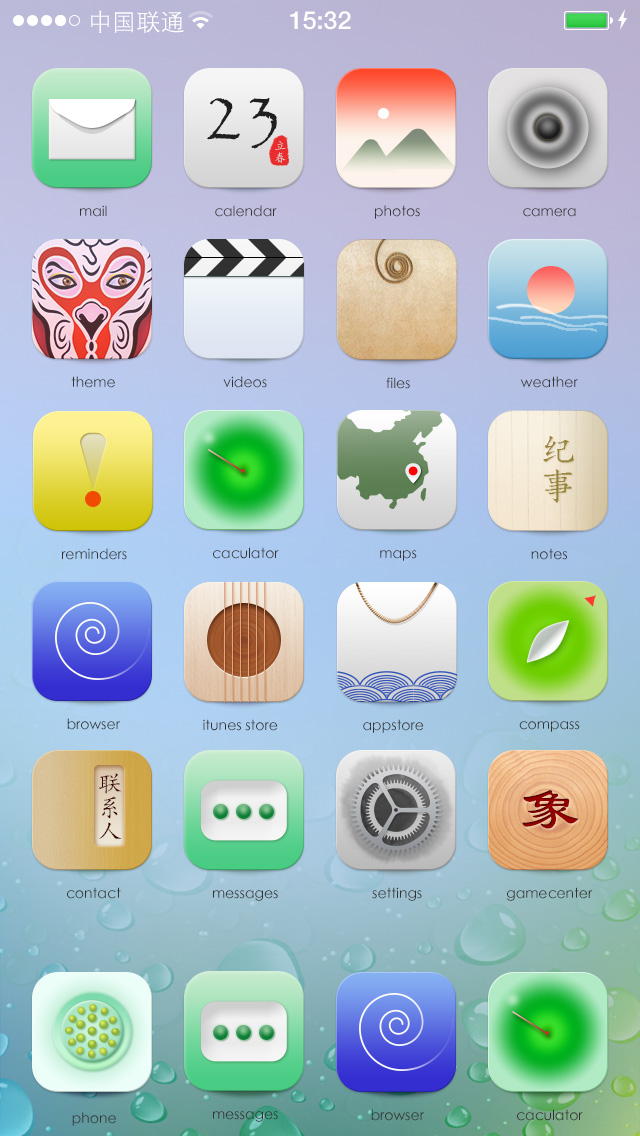Open the appstore app

(x=396, y=641)
